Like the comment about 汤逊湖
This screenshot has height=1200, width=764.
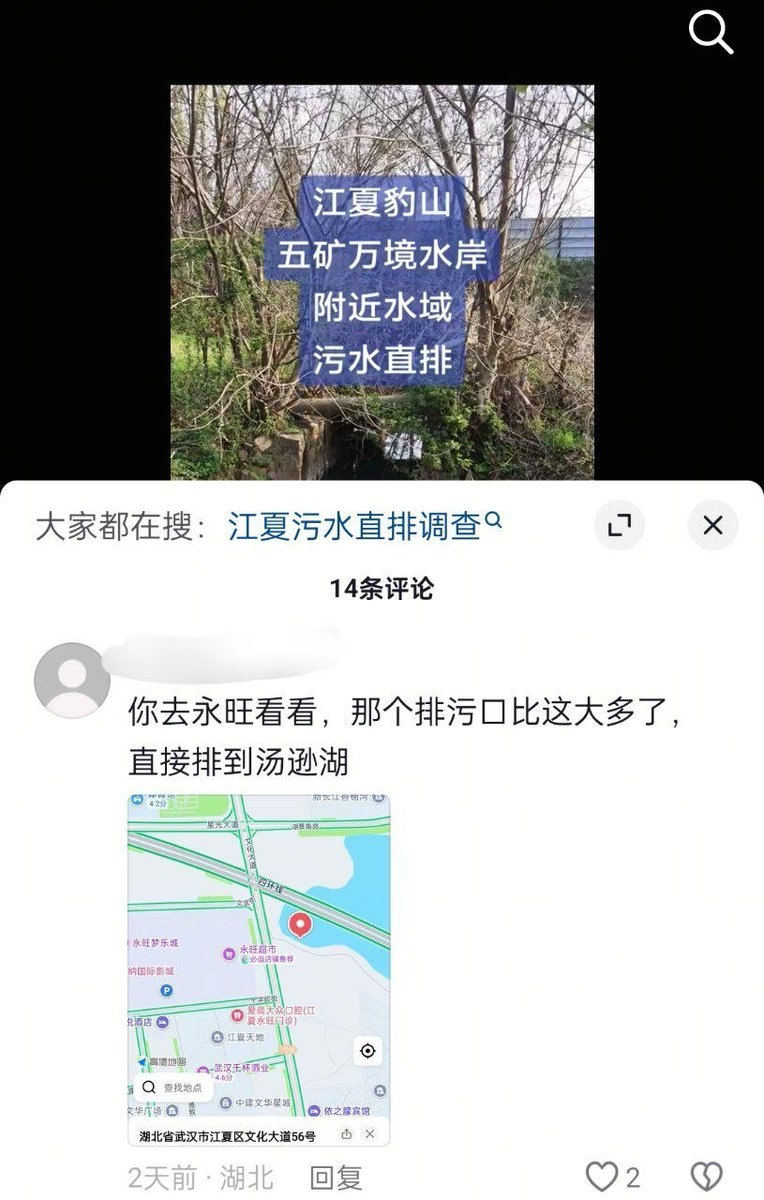click(x=602, y=1177)
